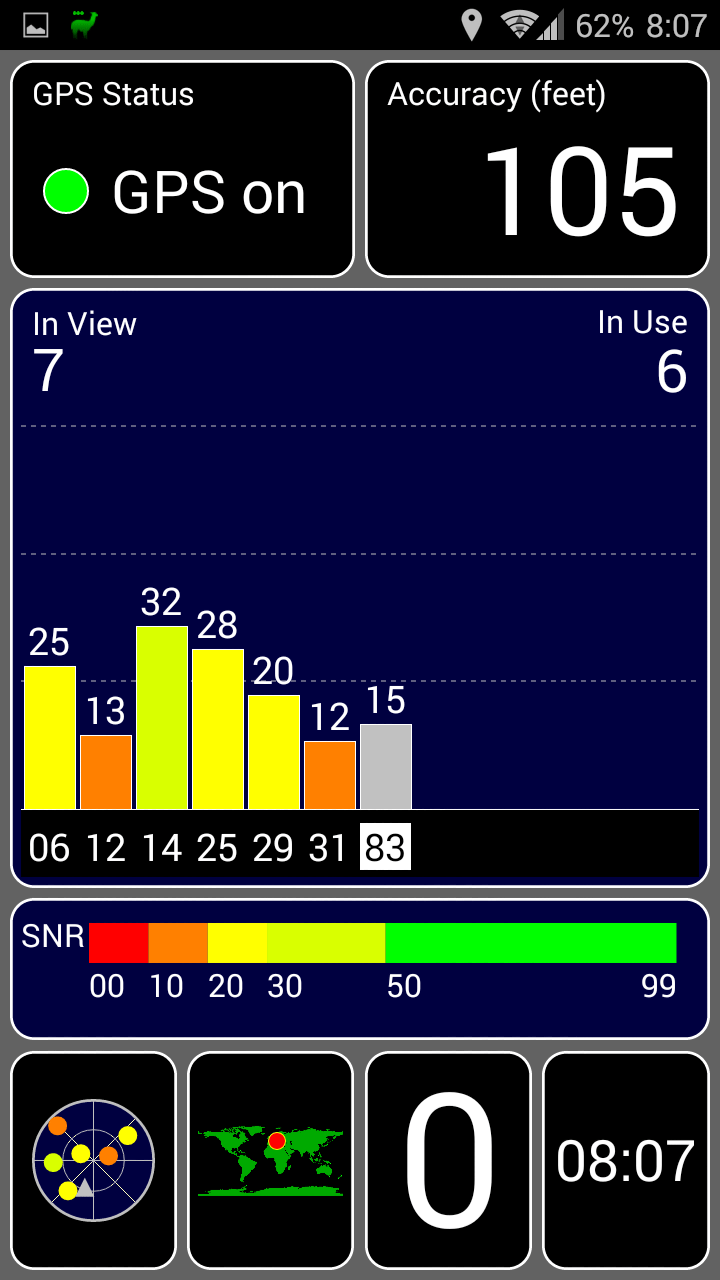
Task: Open the time tile showing 08:07
Action: click(x=625, y=1160)
